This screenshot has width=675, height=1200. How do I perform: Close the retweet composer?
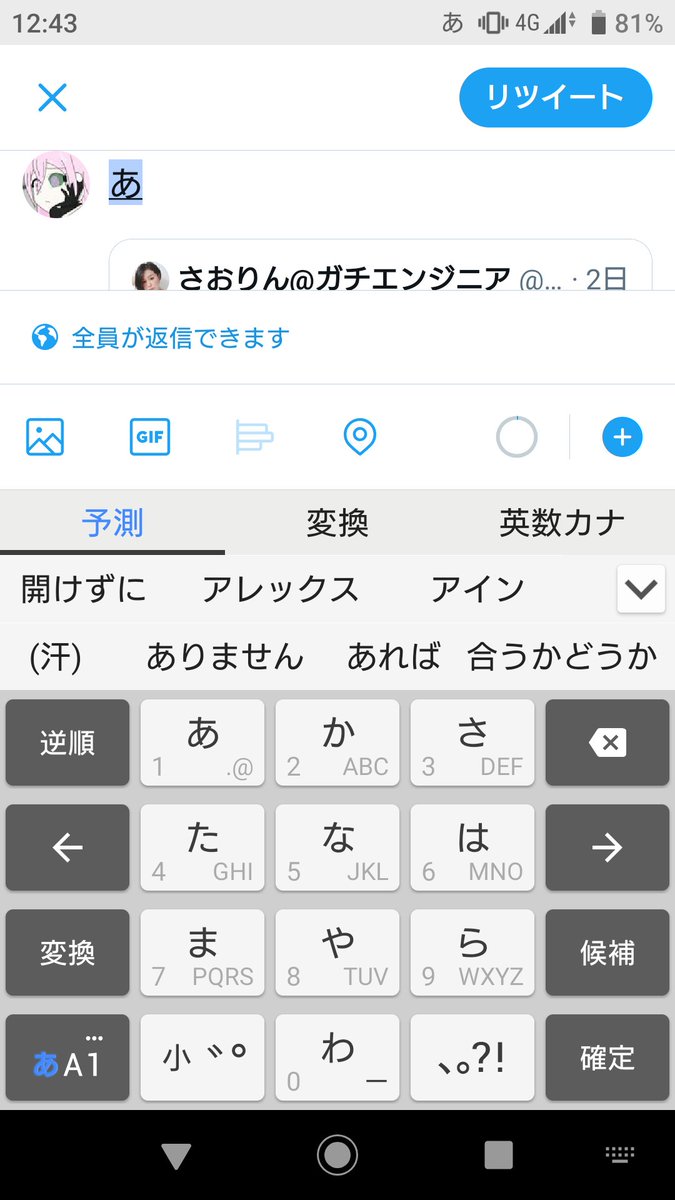tap(52, 97)
